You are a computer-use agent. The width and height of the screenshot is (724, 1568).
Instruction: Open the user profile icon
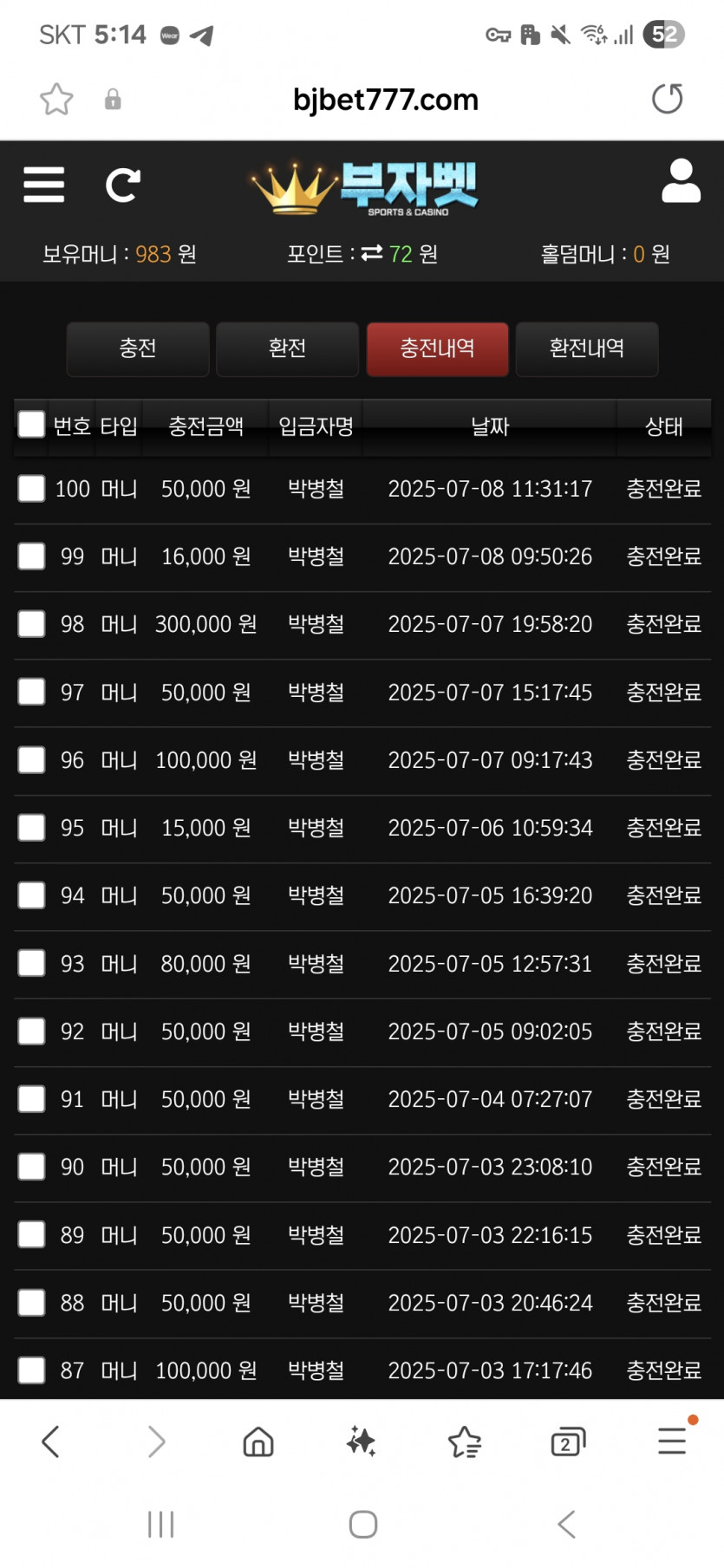(681, 180)
